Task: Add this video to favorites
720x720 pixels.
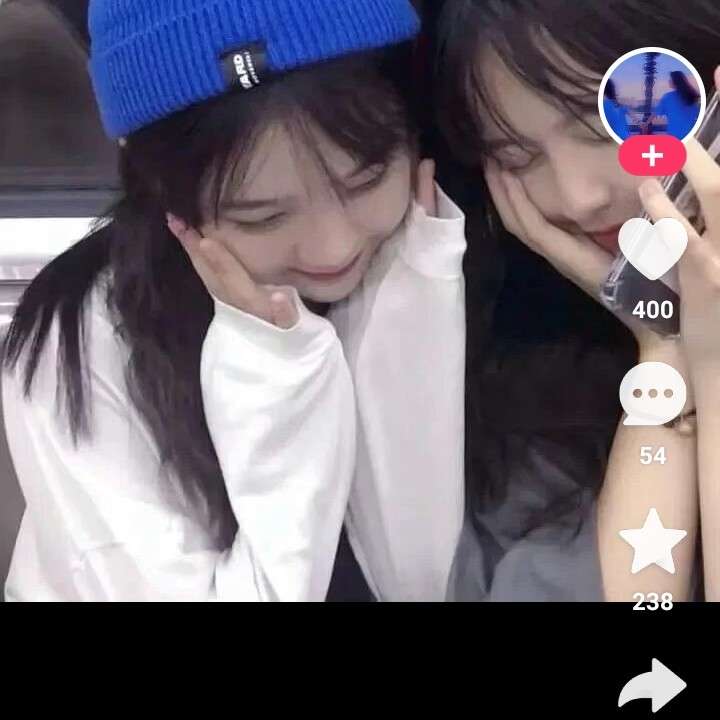Action: pos(653,541)
